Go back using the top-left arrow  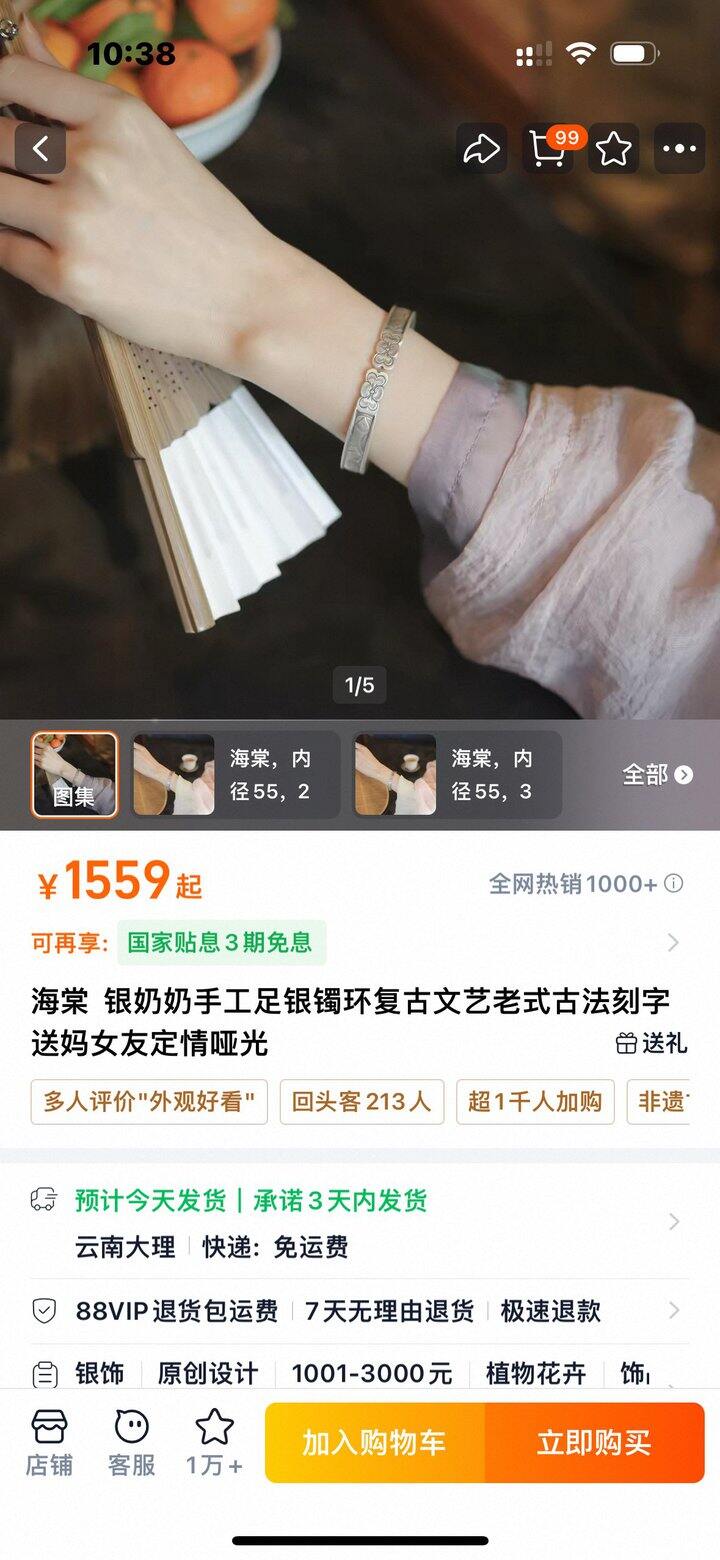[x=40, y=149]
